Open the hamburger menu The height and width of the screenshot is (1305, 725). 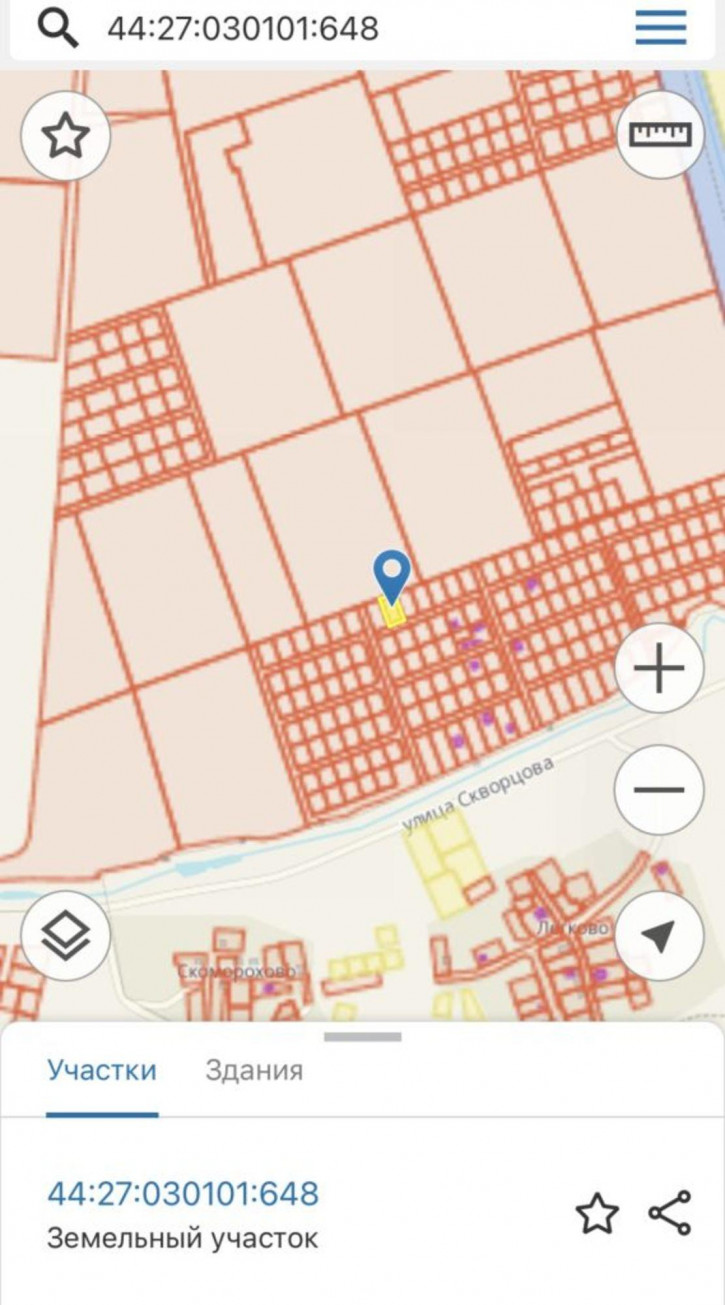point(661,28)
